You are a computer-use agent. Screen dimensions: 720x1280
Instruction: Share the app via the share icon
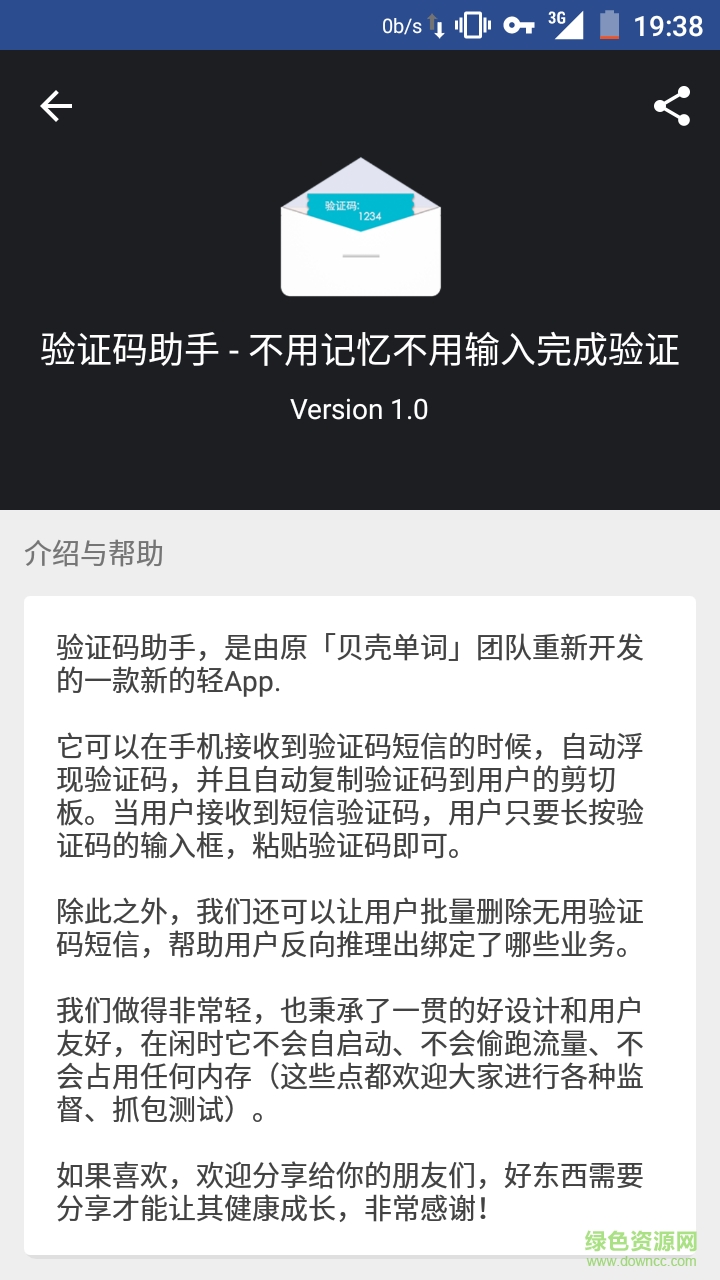pos(672,106)
